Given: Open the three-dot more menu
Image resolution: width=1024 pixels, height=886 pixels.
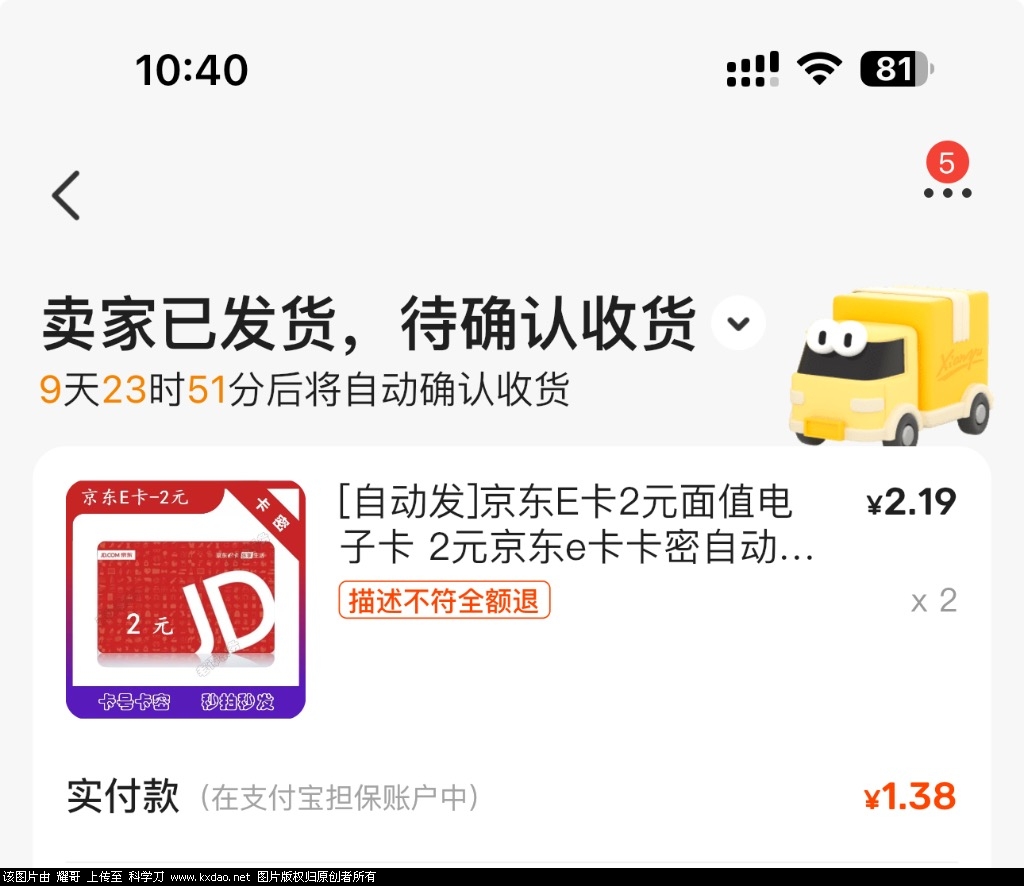Looking at the screenshot, I should (x=946, y=192).
